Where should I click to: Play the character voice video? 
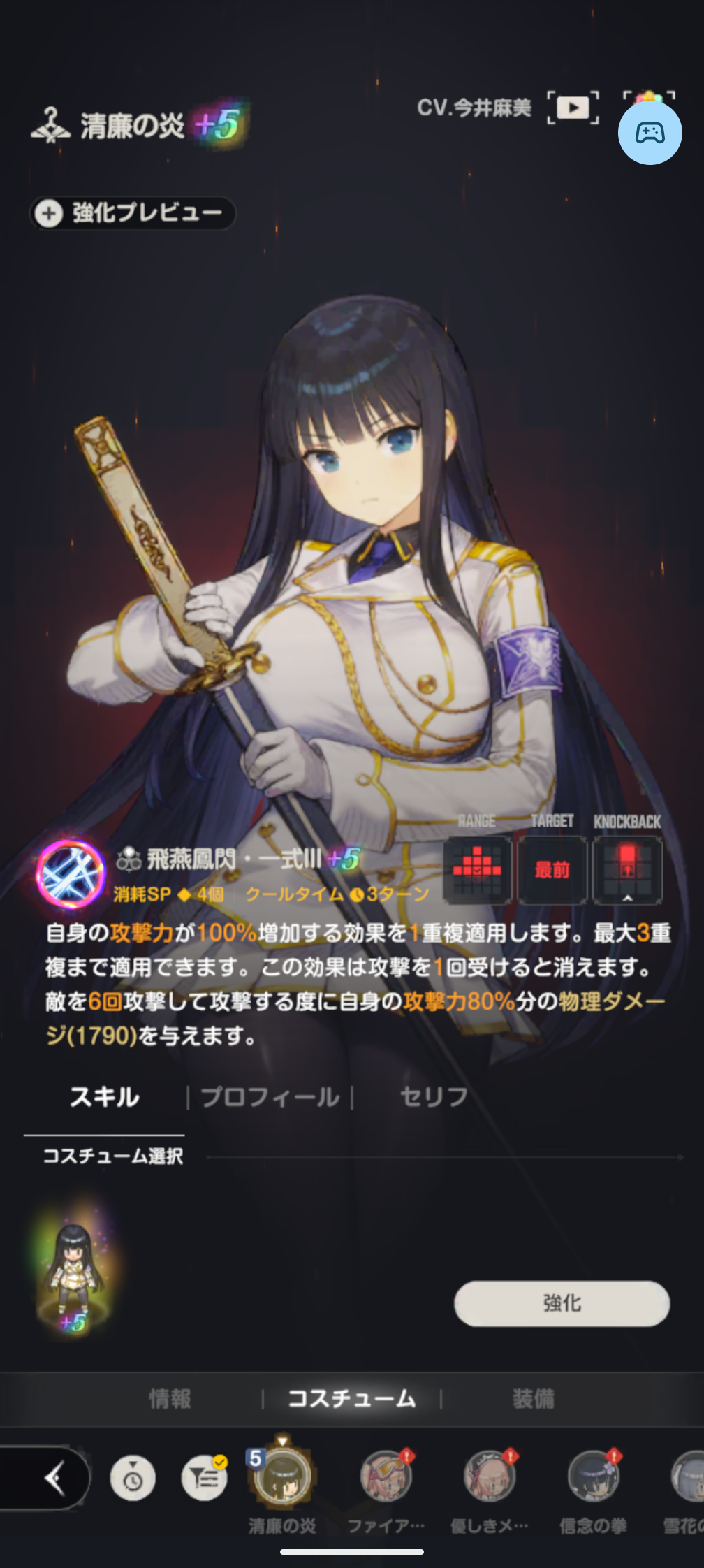(573, 108)
